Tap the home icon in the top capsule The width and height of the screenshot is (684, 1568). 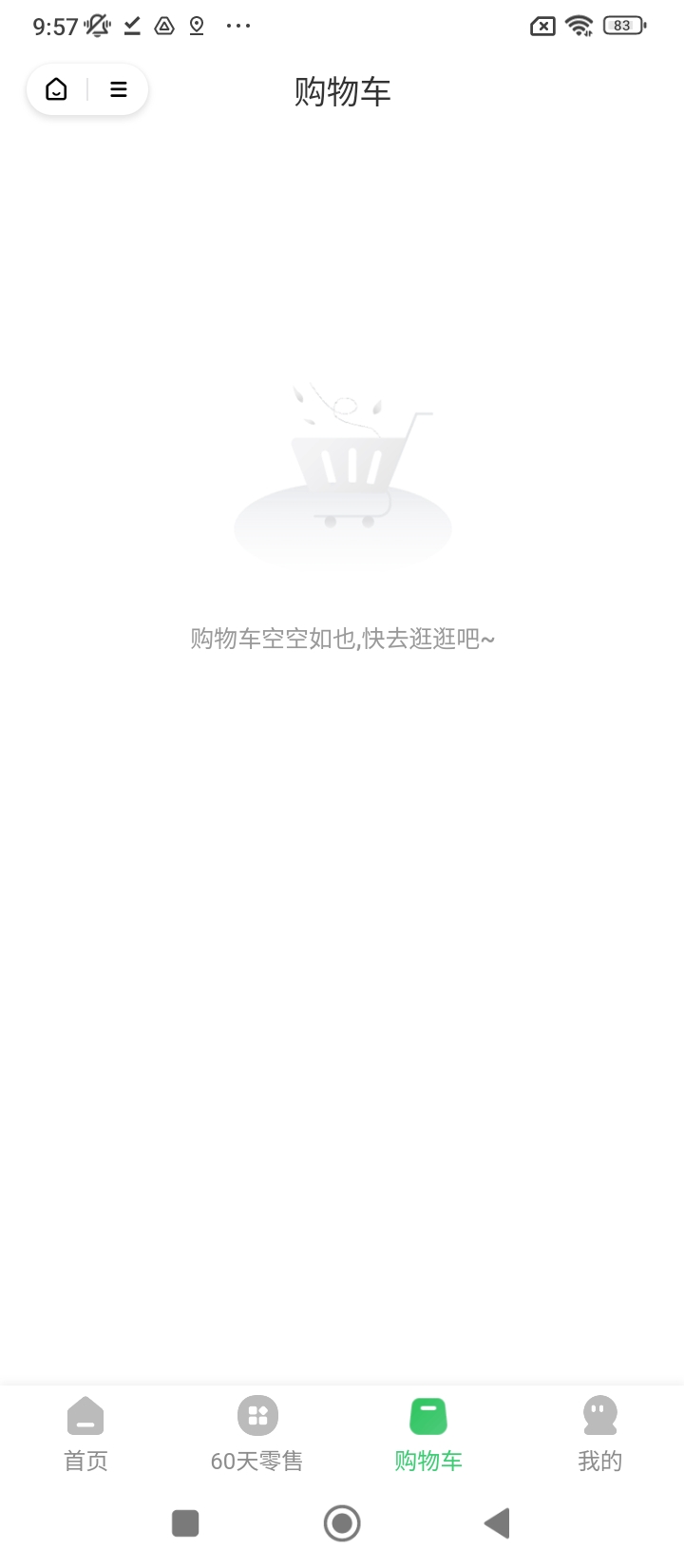point(57,89)
